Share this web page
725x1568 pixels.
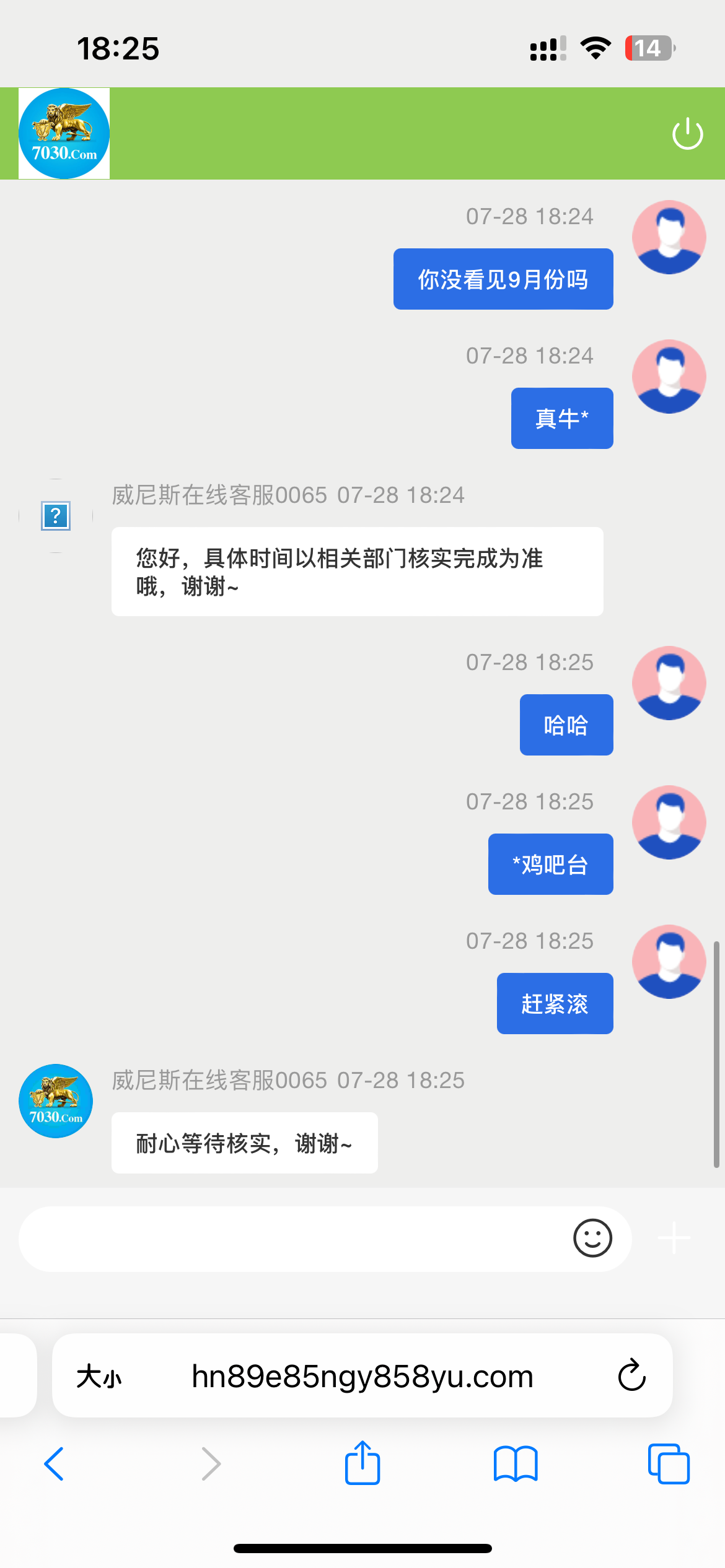tap(362, 1462)
